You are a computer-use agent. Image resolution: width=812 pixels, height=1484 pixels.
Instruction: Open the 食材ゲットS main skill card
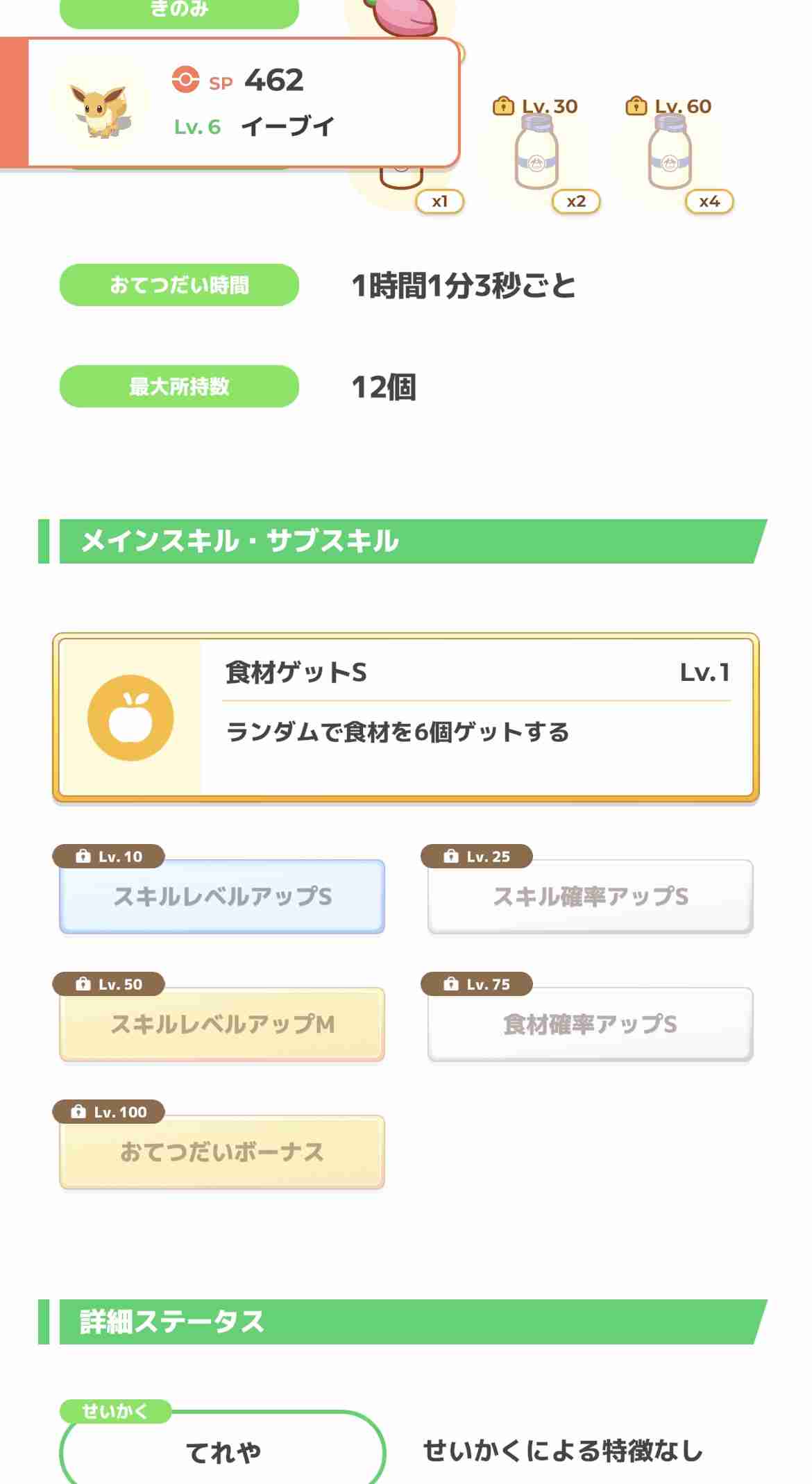406,718
